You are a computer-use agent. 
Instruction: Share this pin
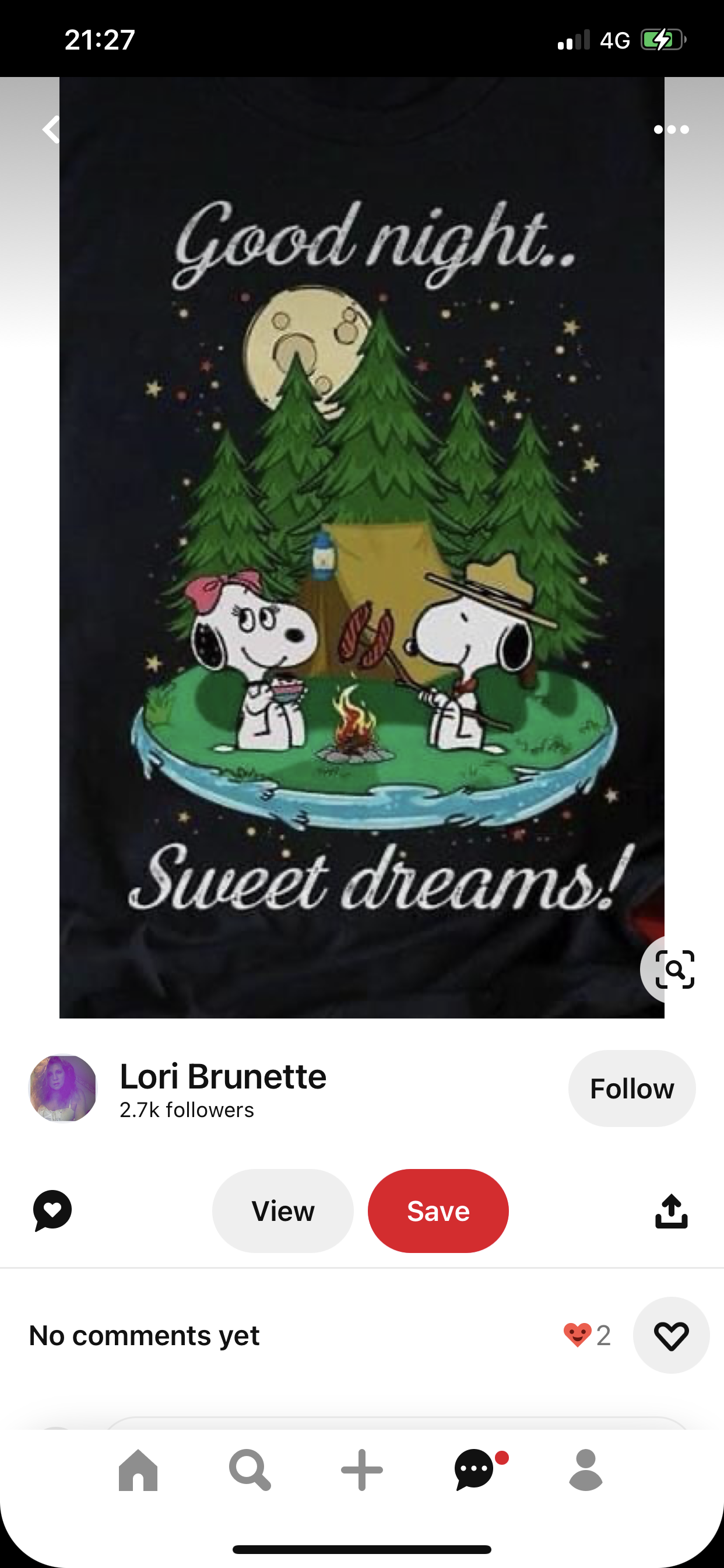coord(671,1210)
